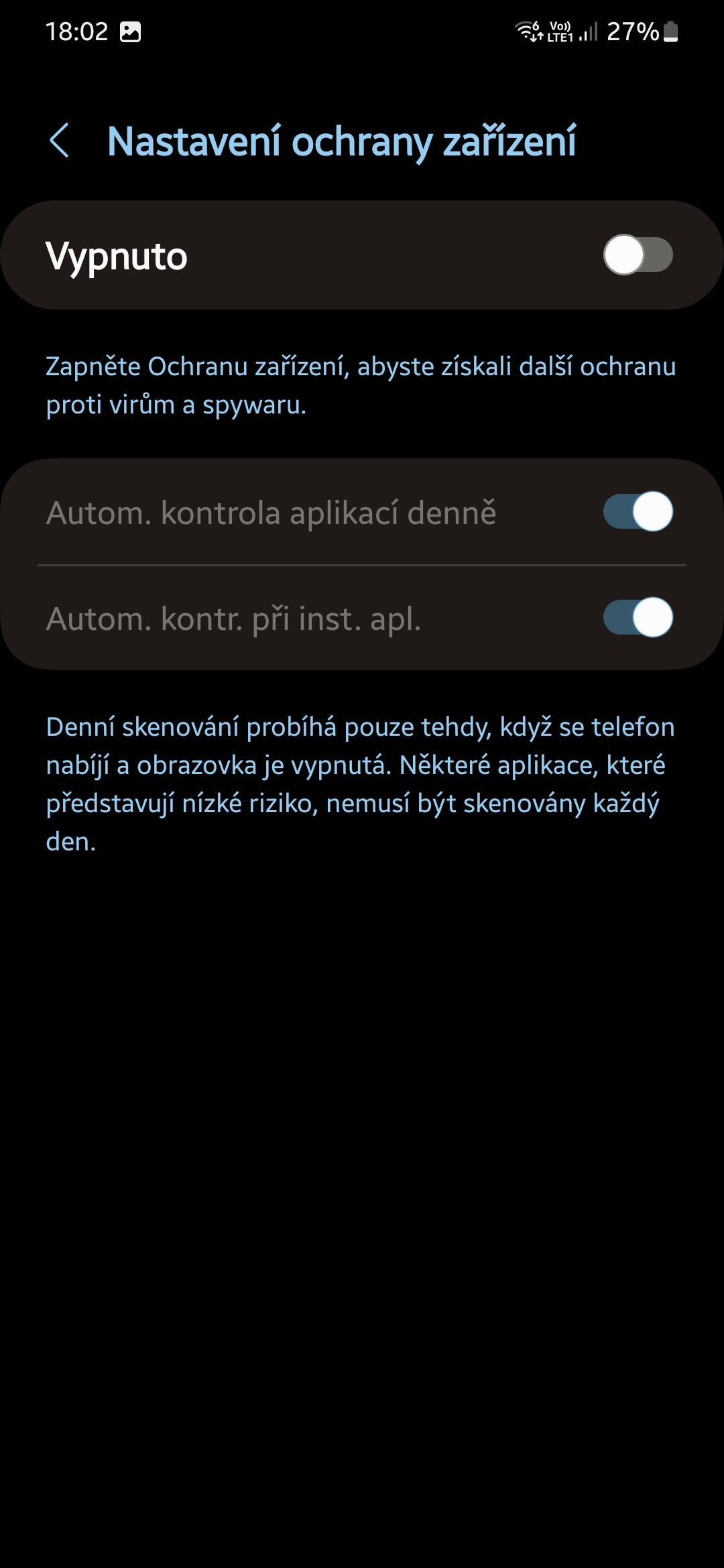Toggle Autom. kontr. při inst. apl.
Viewport: 724px width, 1568px height.
pyautogui.click(x=638, y=618)
